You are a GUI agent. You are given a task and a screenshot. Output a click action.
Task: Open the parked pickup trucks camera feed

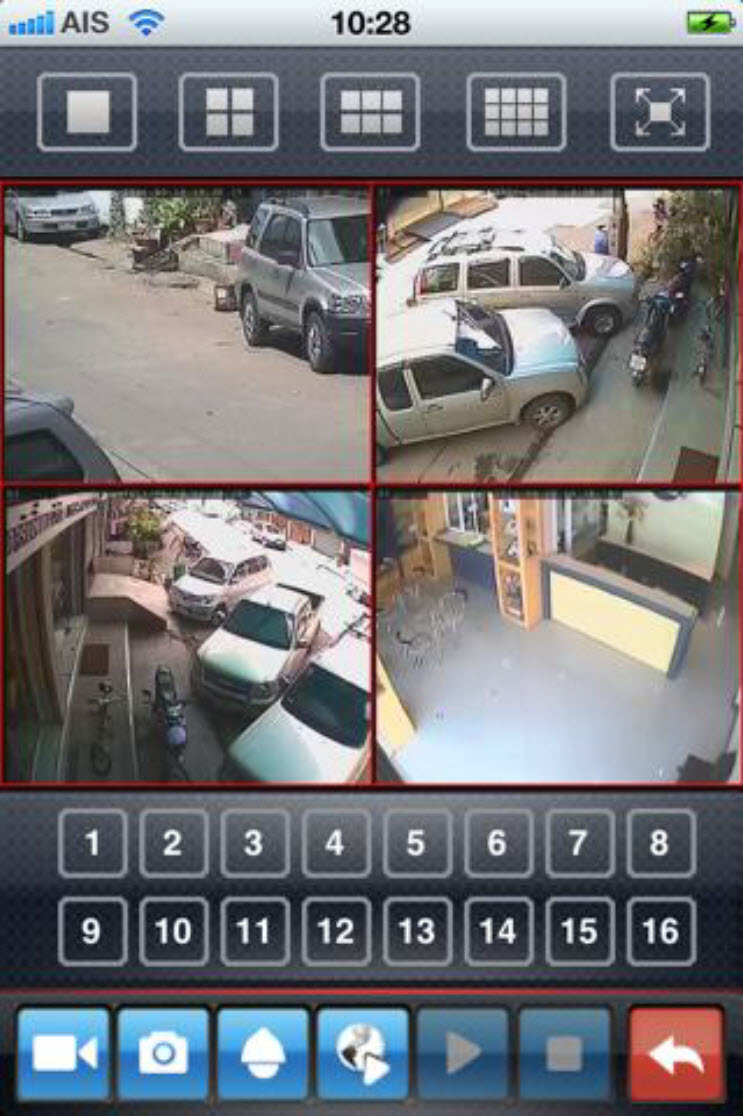pos(557,333)
